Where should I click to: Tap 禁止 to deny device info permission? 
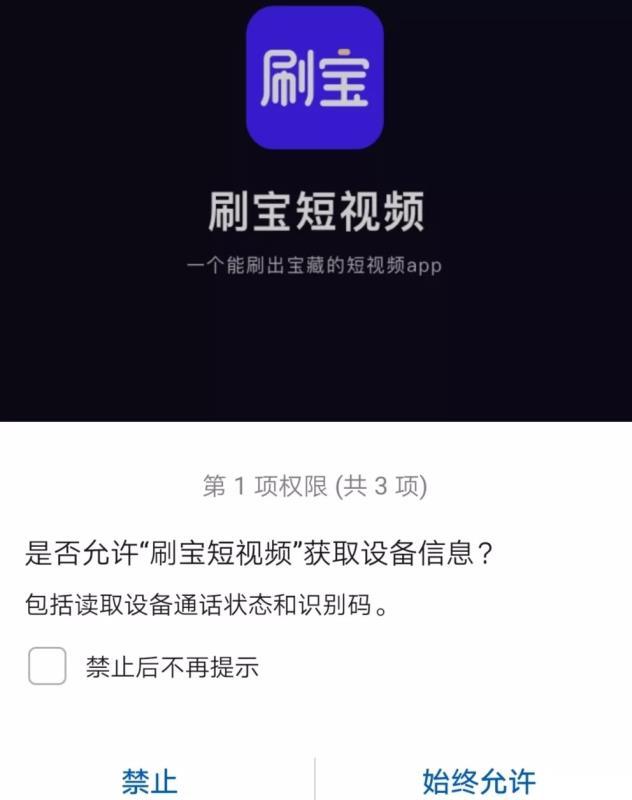[149, 780]
